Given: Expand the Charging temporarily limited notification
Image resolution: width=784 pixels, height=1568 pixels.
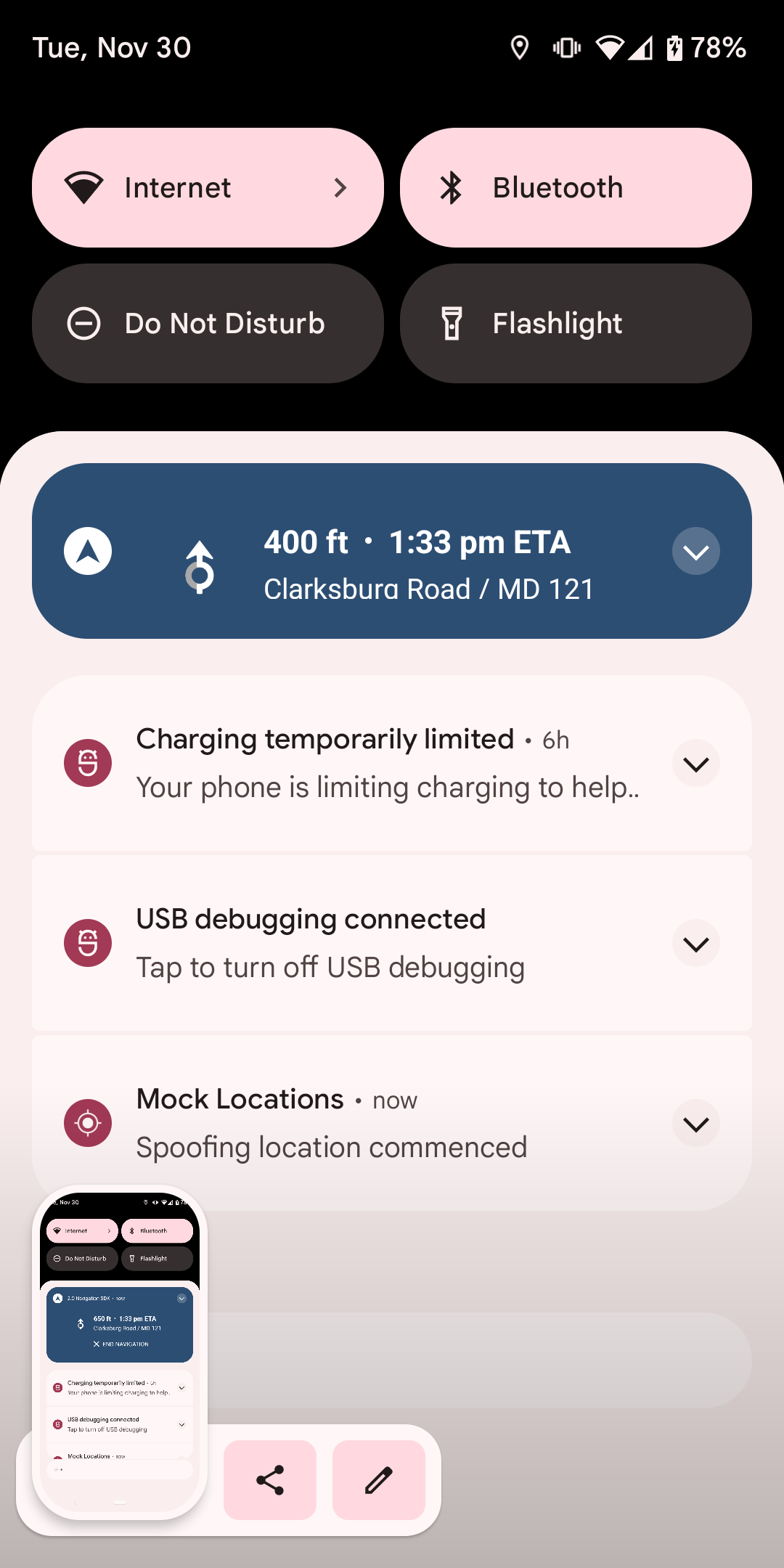Looking at the screenshot, I should (x=695, y=764).
